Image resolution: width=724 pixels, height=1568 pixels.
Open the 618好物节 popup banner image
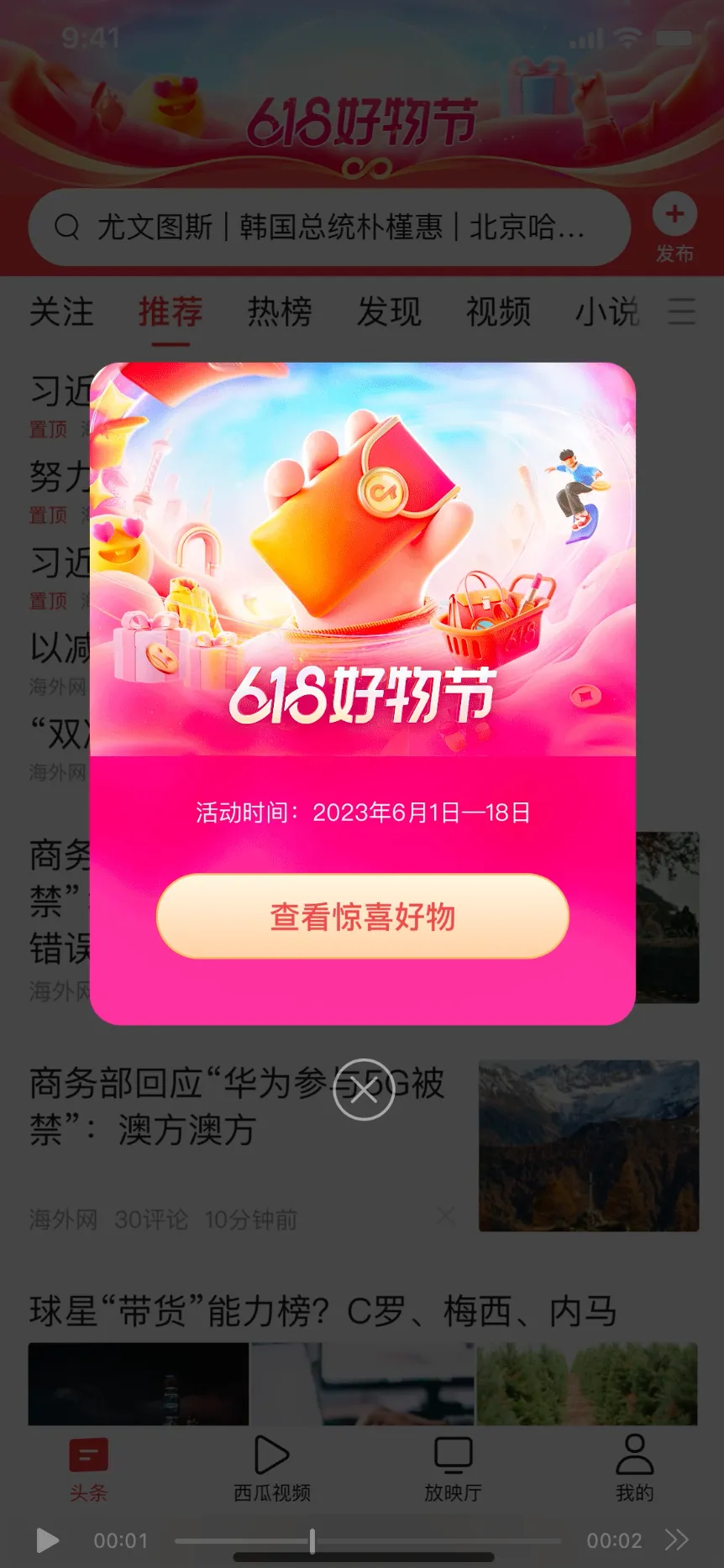(x=362, y=559)
